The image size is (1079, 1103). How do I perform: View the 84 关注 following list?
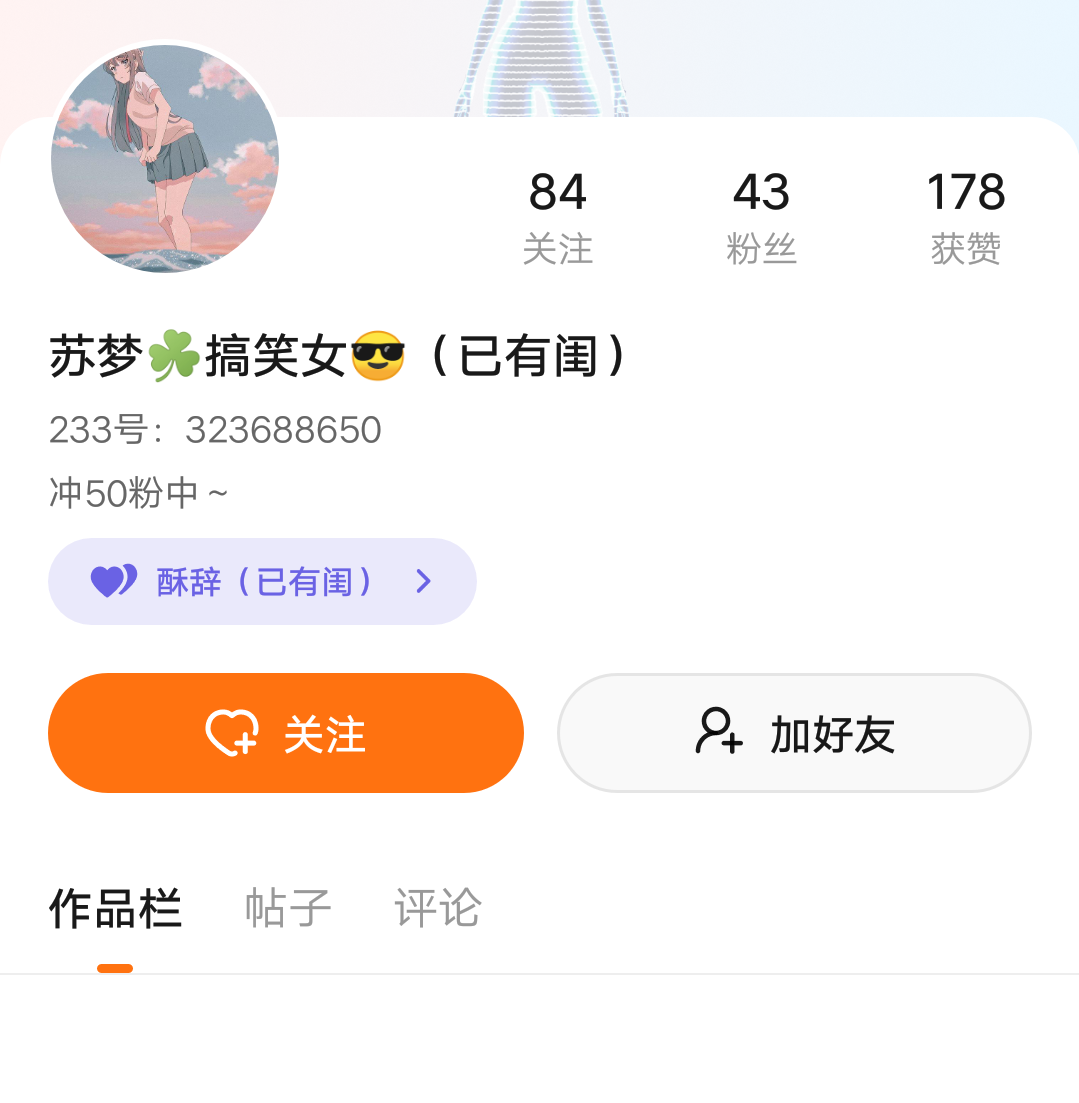[558, 216]
